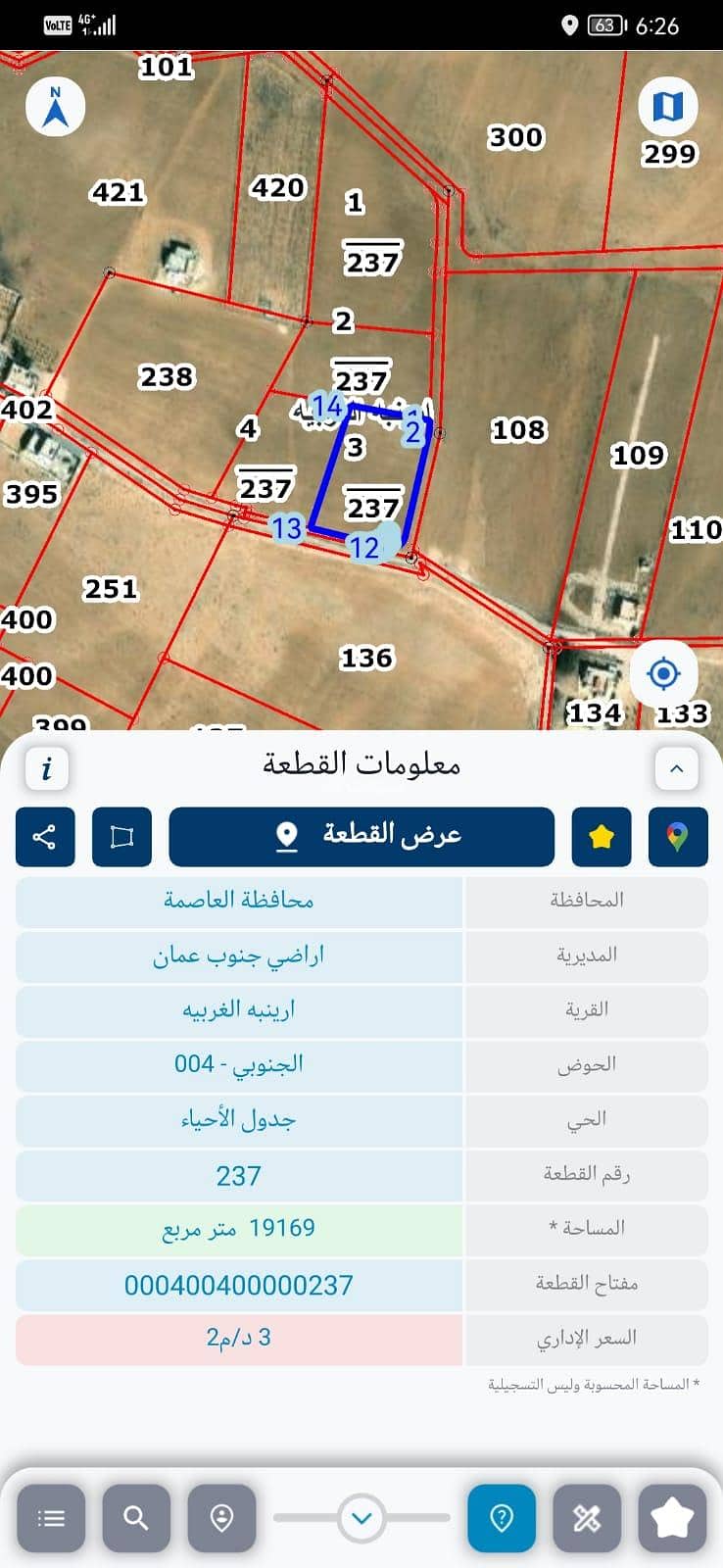723x1568 pixels.
Task: Open the list menu in the bottom bar
Action: [x=51, y=1518]
